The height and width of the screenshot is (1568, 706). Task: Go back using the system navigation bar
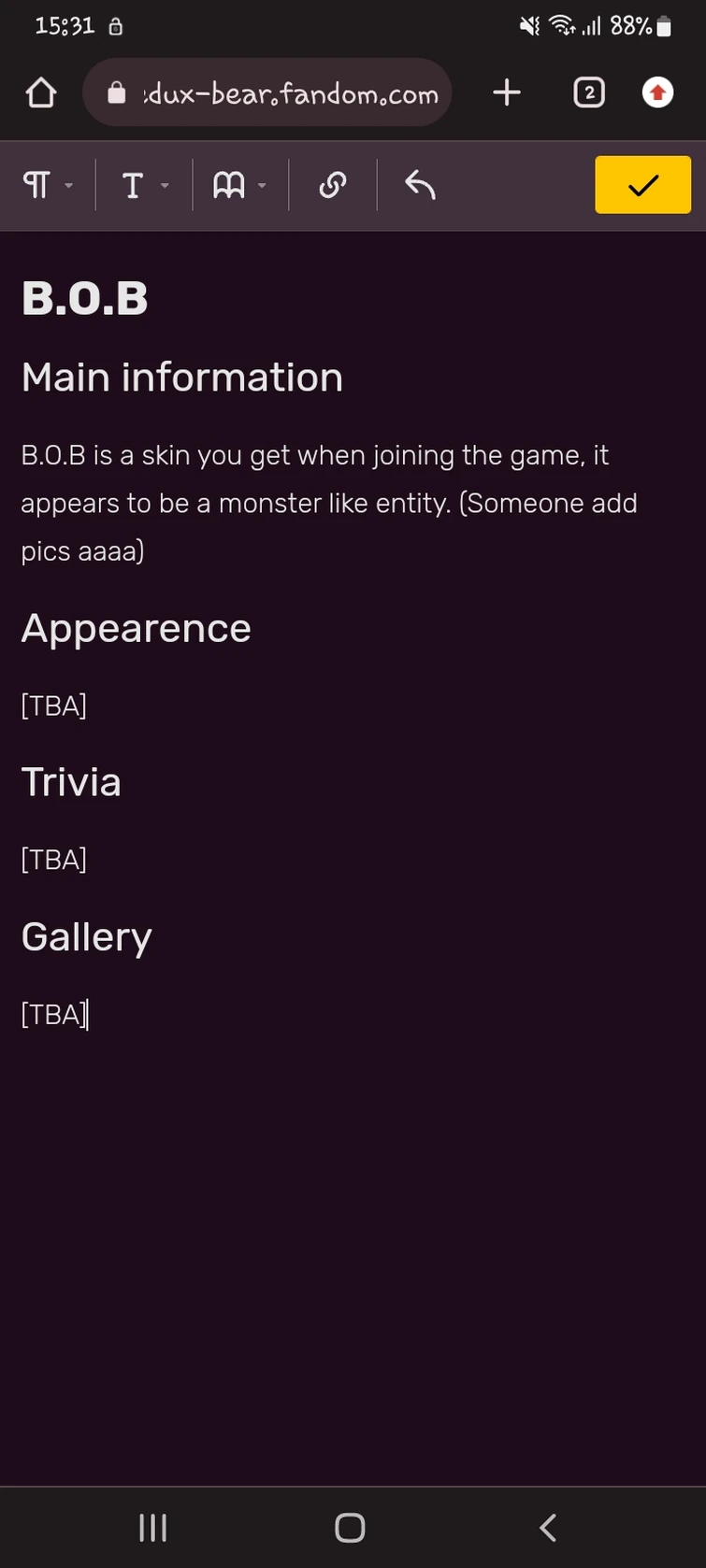point(548,1528)
